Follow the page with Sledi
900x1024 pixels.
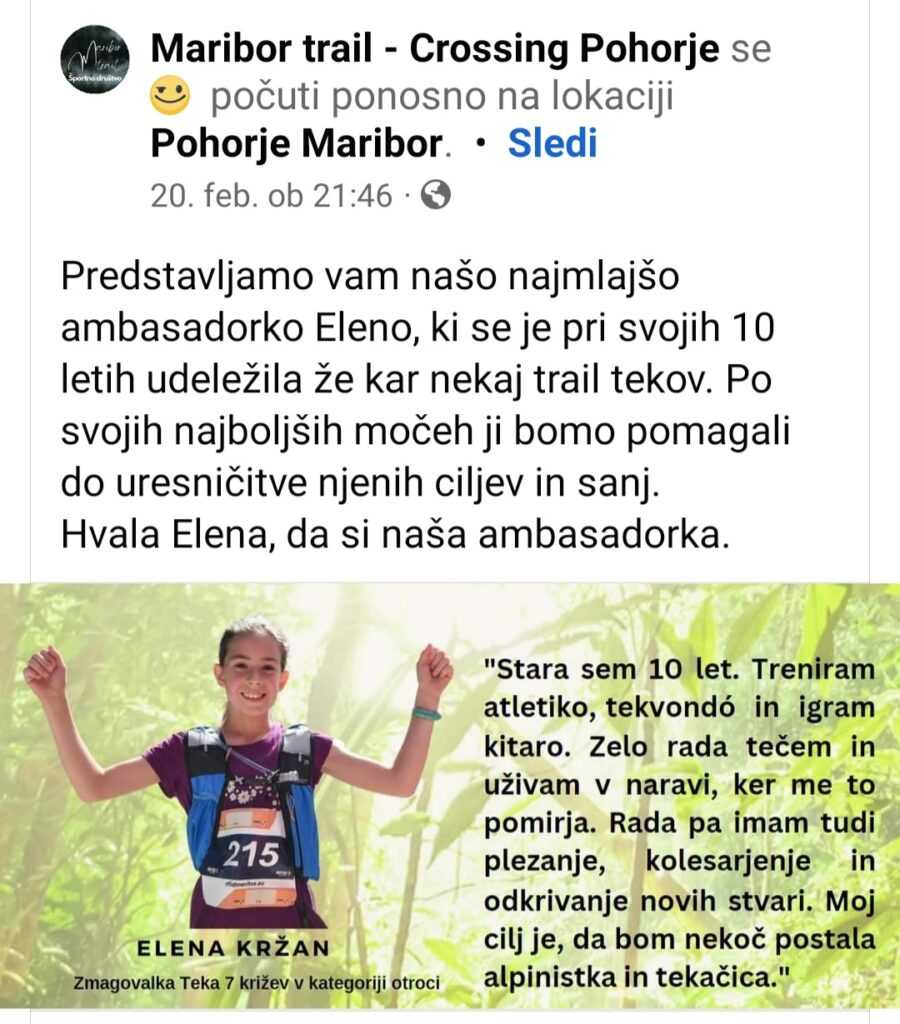pos(552,144)
